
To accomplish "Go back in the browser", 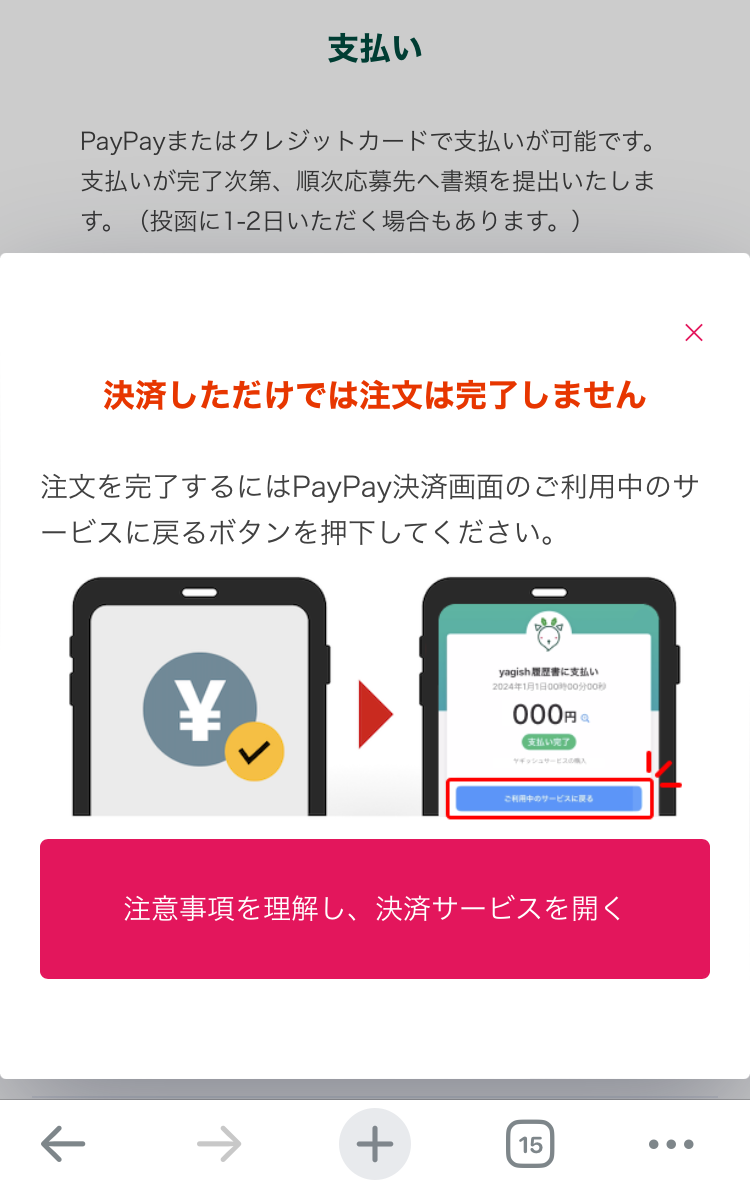I will pos(63,1144).
